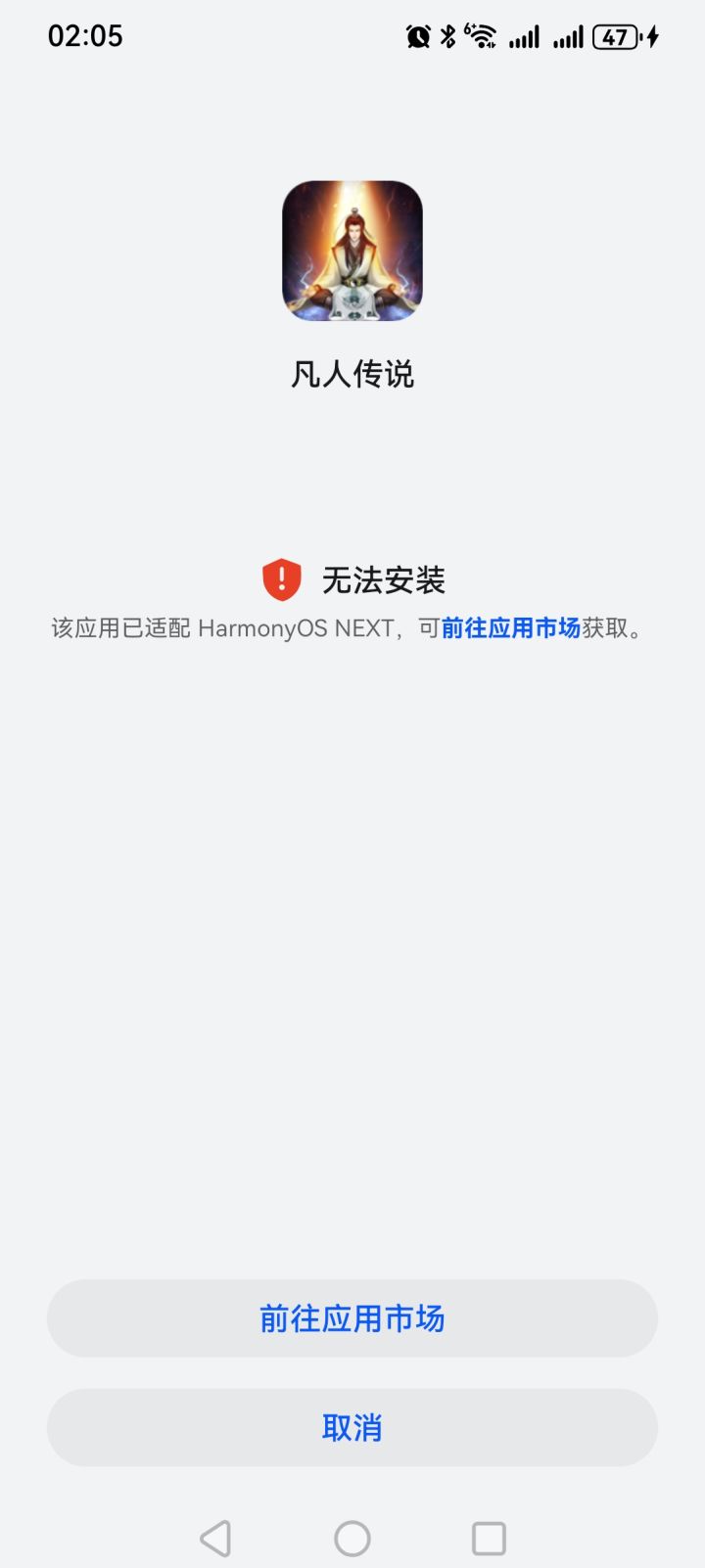This screenshot has width=705, height=1568.
Task: Tap the 凡人传说 app icon
Action: click(352, 251)
